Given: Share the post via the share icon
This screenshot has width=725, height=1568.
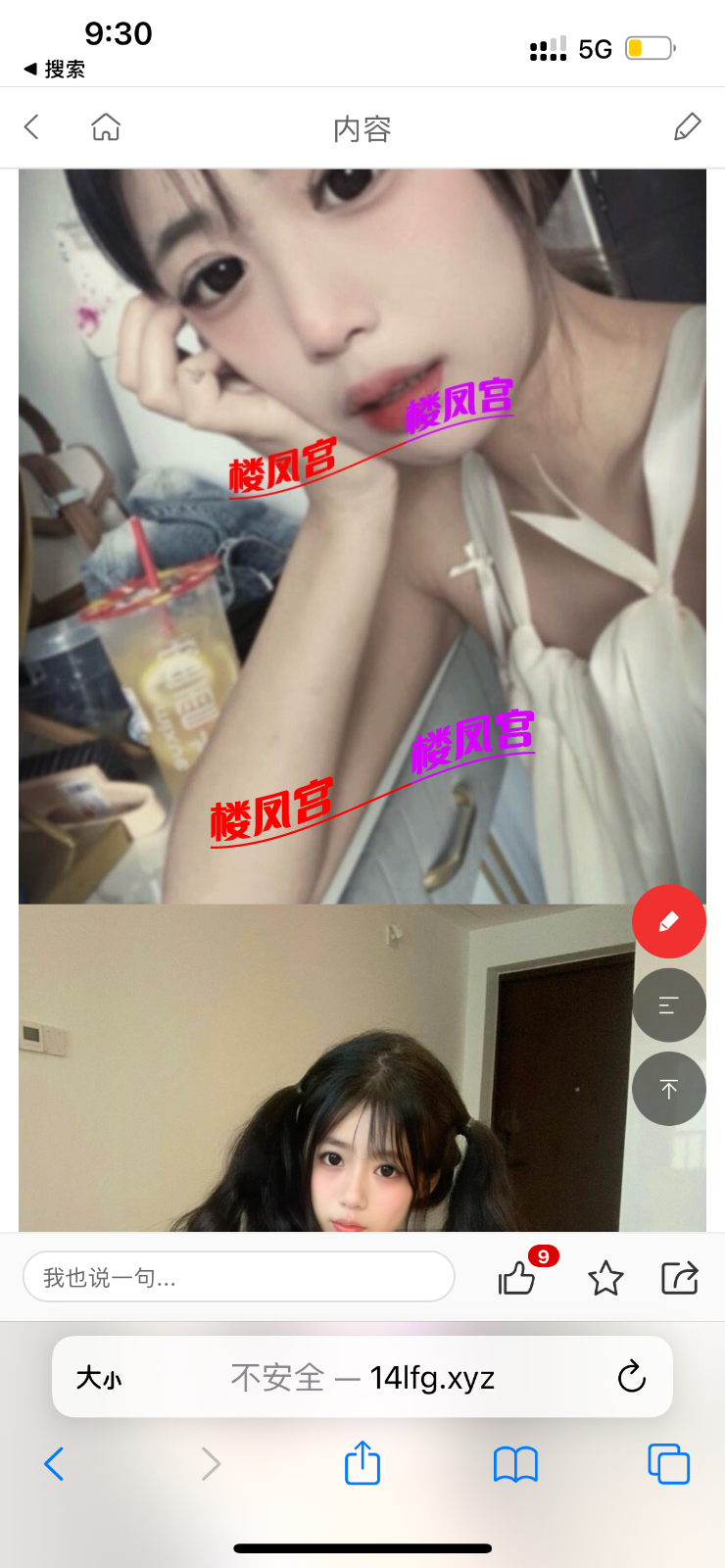Looking at the screenshot, I should (679, 1277).
